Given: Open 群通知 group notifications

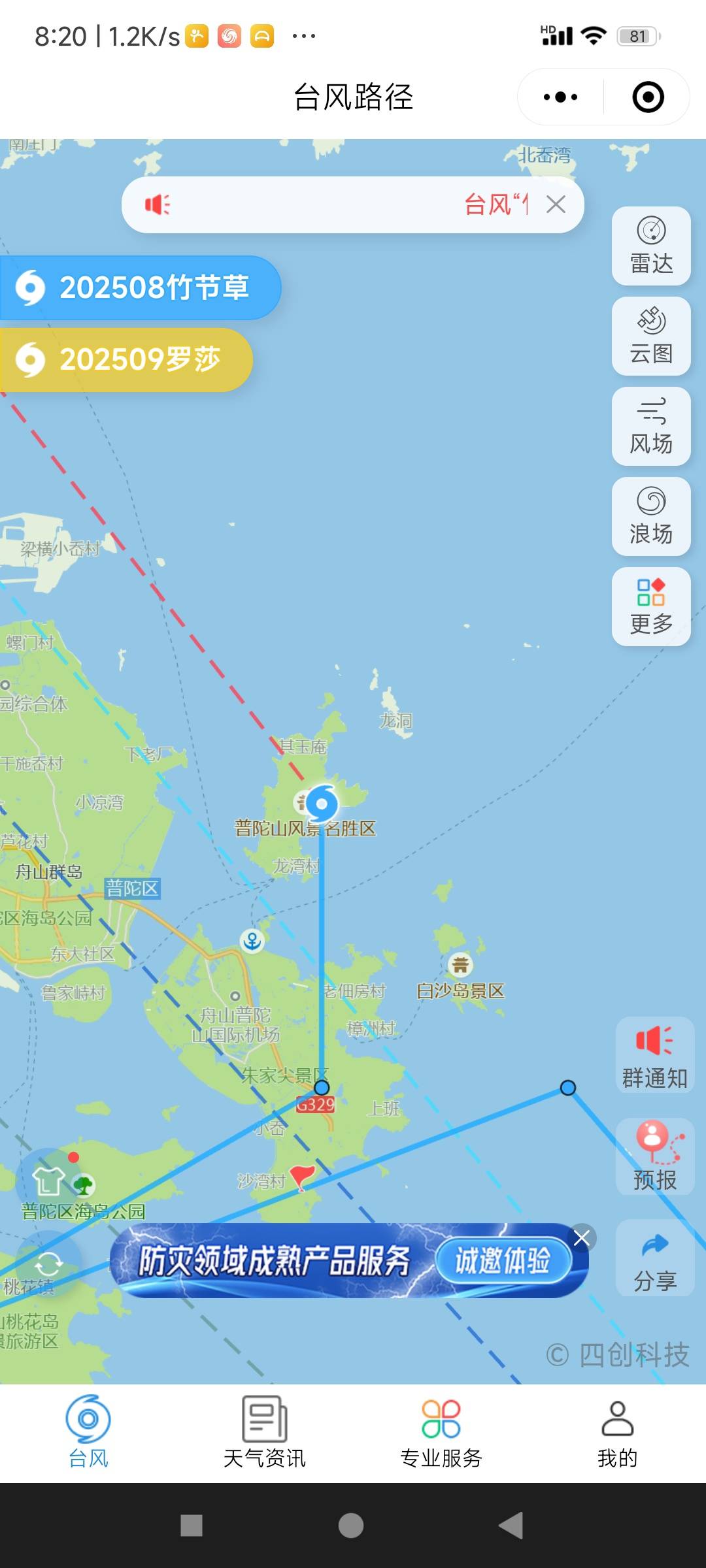Looking at the screenshot, I should [654, 1055].
